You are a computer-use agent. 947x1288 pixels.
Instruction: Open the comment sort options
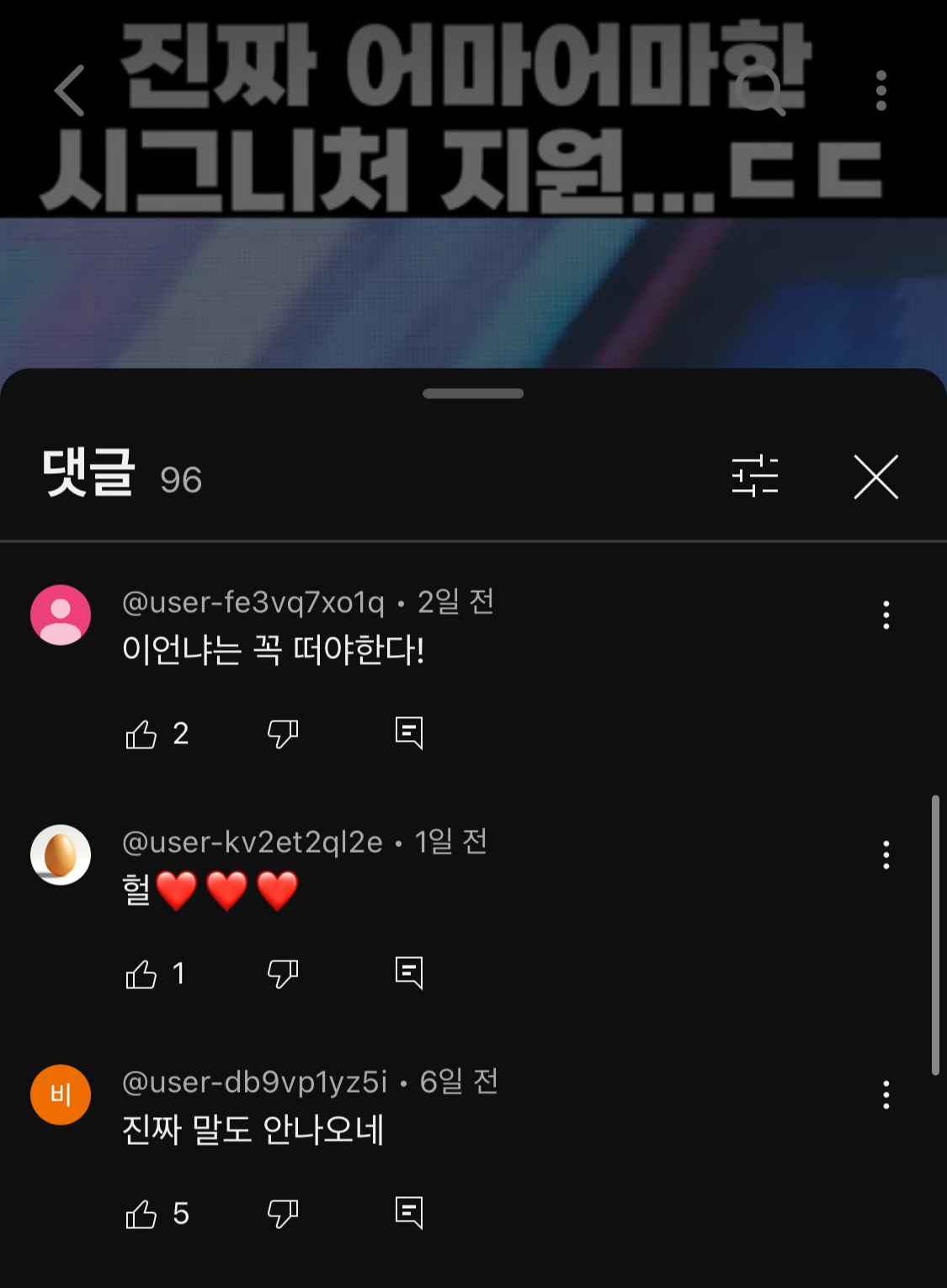point(754,476)
